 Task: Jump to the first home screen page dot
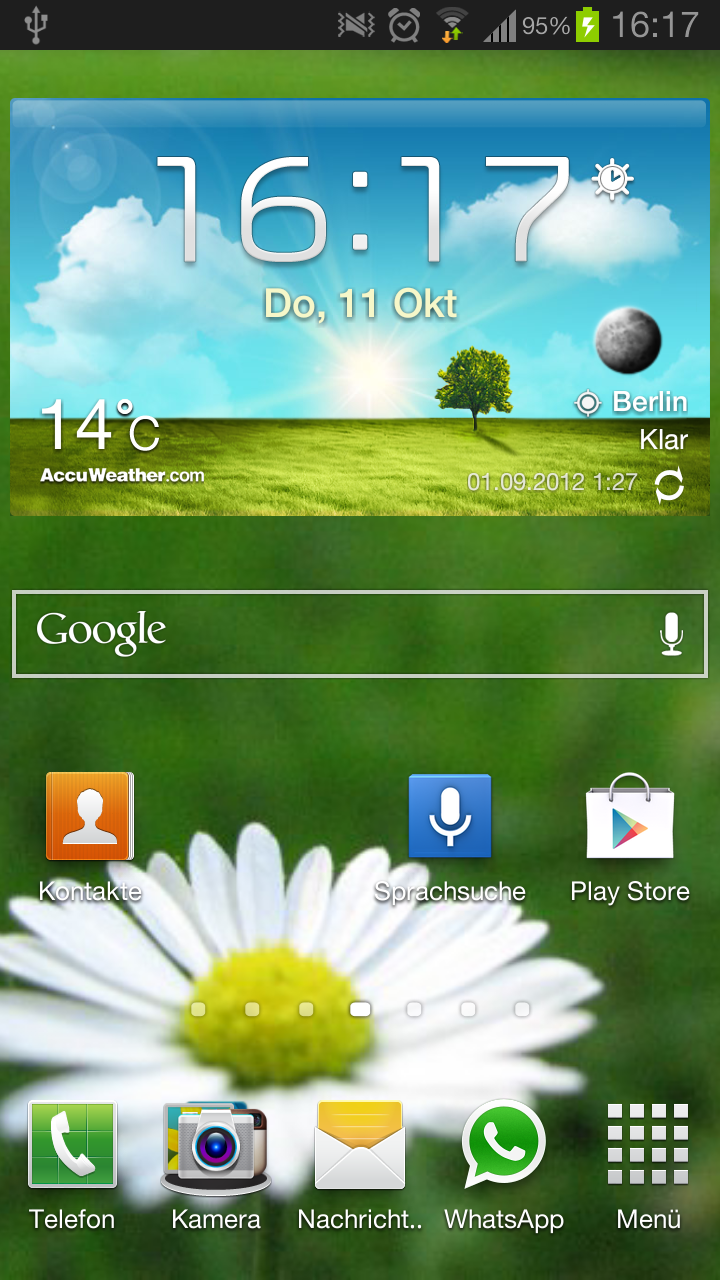point(198,1009)
